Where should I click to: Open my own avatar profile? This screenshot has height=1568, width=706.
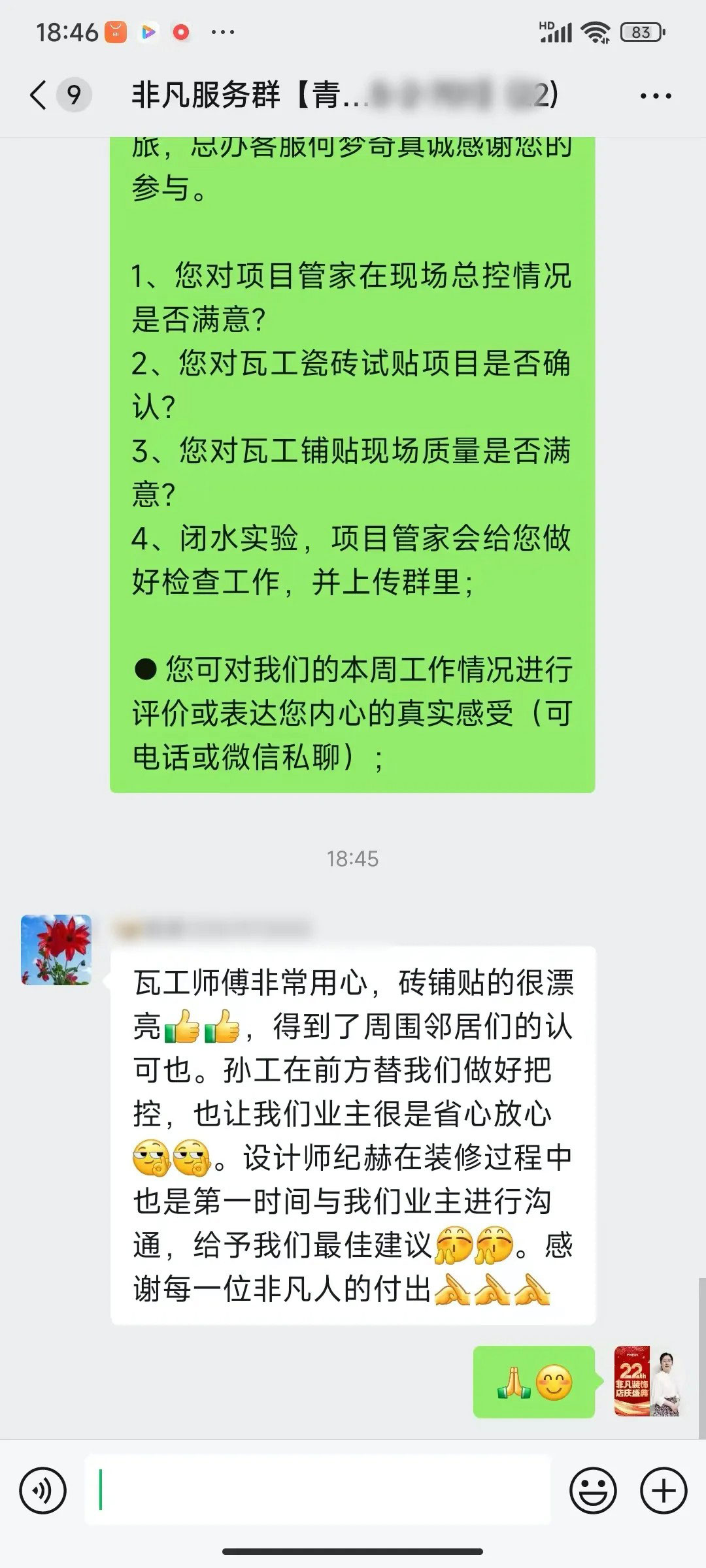[648, 1380]
